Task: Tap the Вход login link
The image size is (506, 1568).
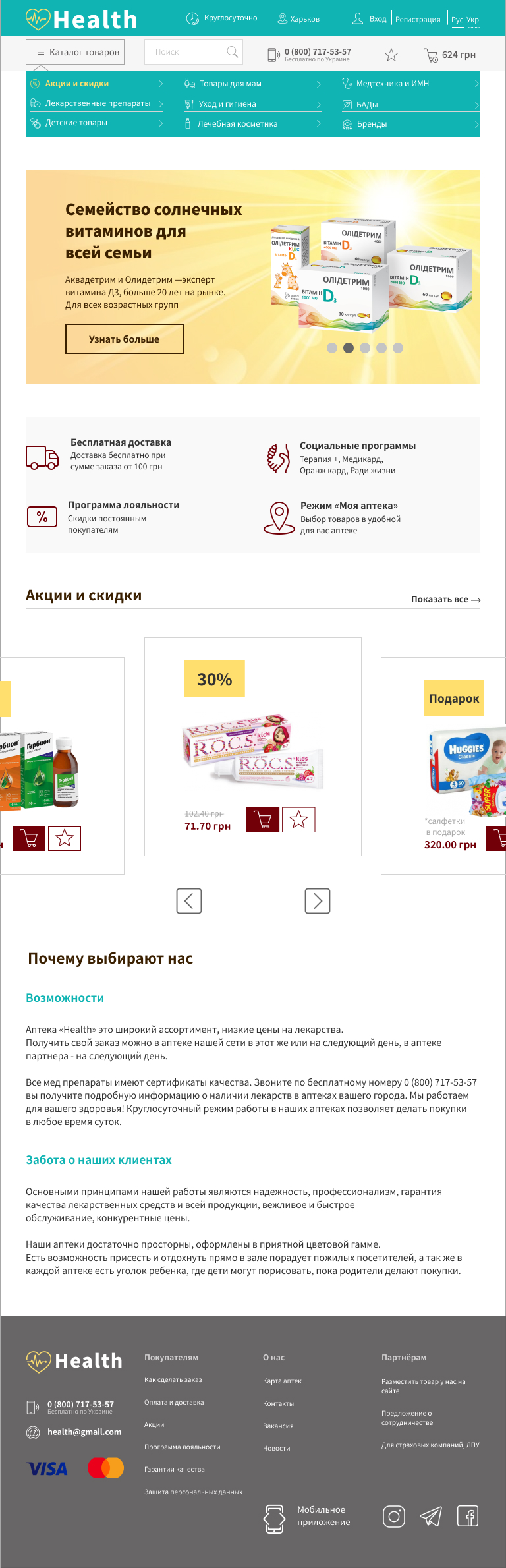Action: click(x=378, y=19)
